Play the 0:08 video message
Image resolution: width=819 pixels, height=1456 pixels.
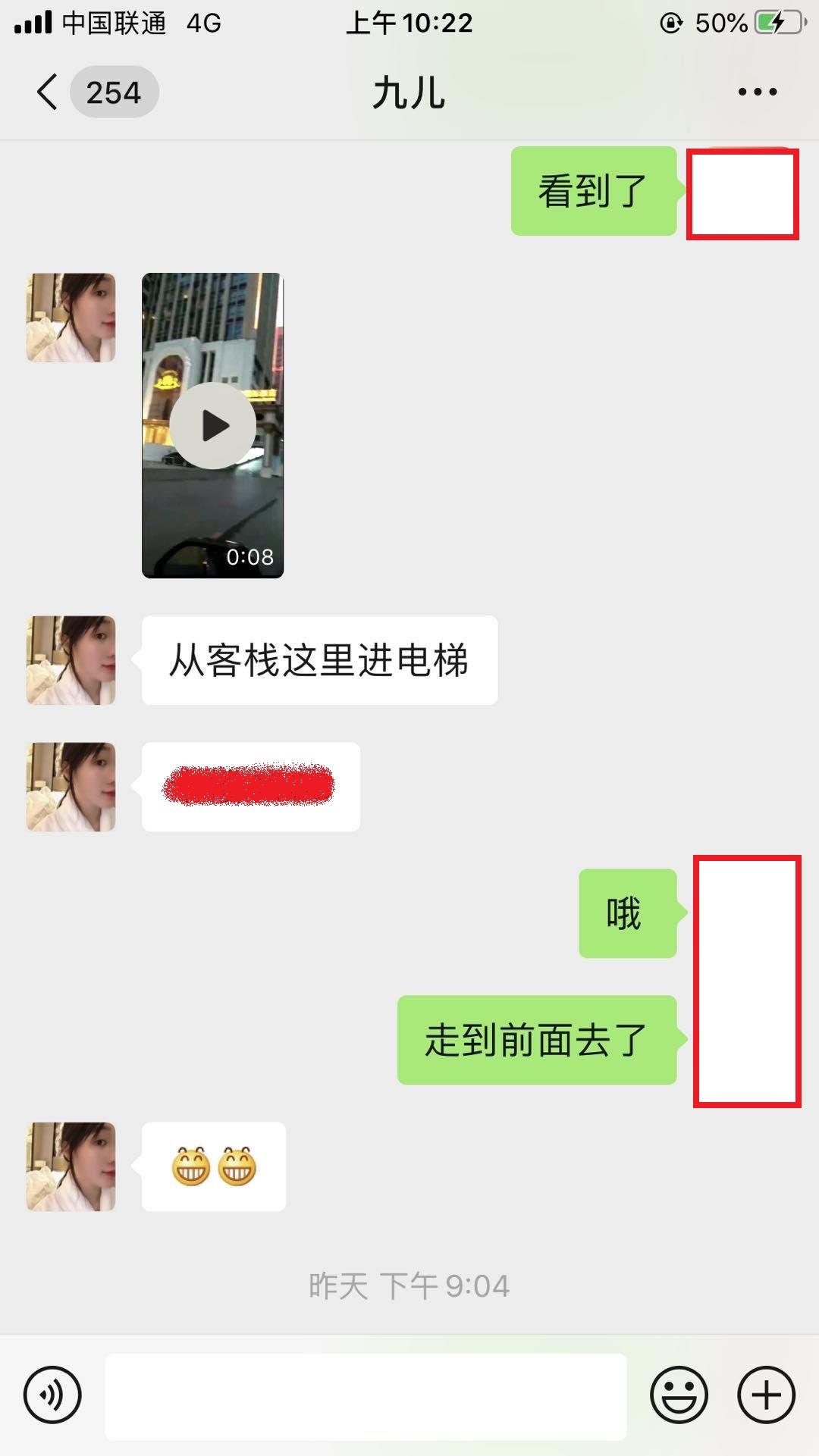212,425
